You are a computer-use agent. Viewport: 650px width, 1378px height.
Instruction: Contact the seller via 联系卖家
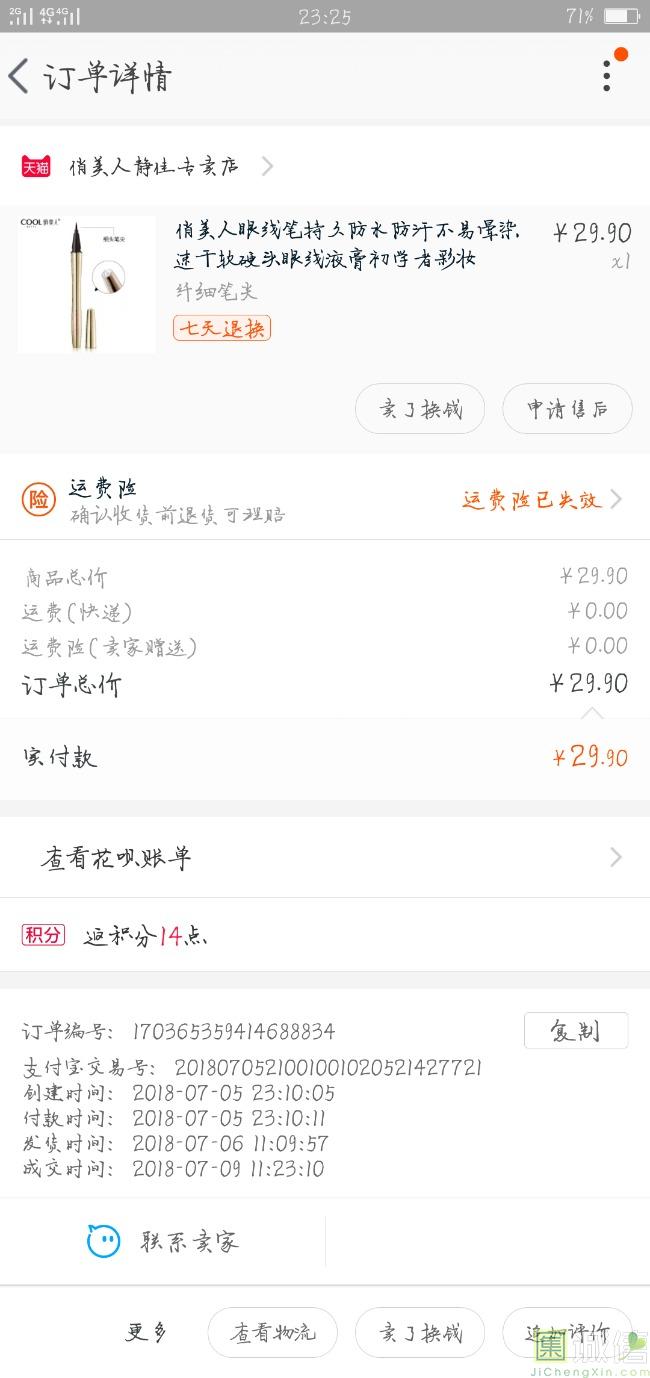point(165,1242)
